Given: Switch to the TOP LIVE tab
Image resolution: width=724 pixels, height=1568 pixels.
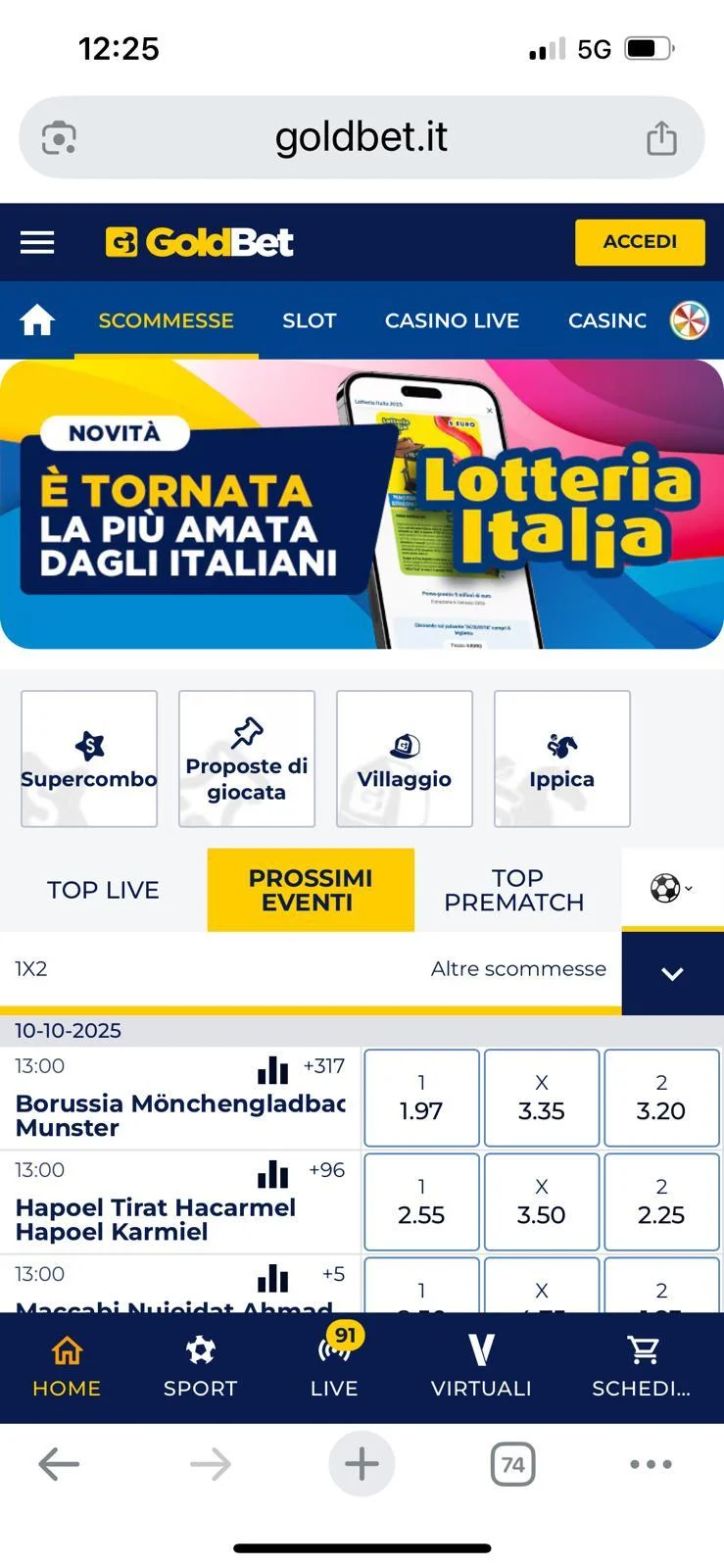Looking at the screenshot, I should (x=103, y=890).
